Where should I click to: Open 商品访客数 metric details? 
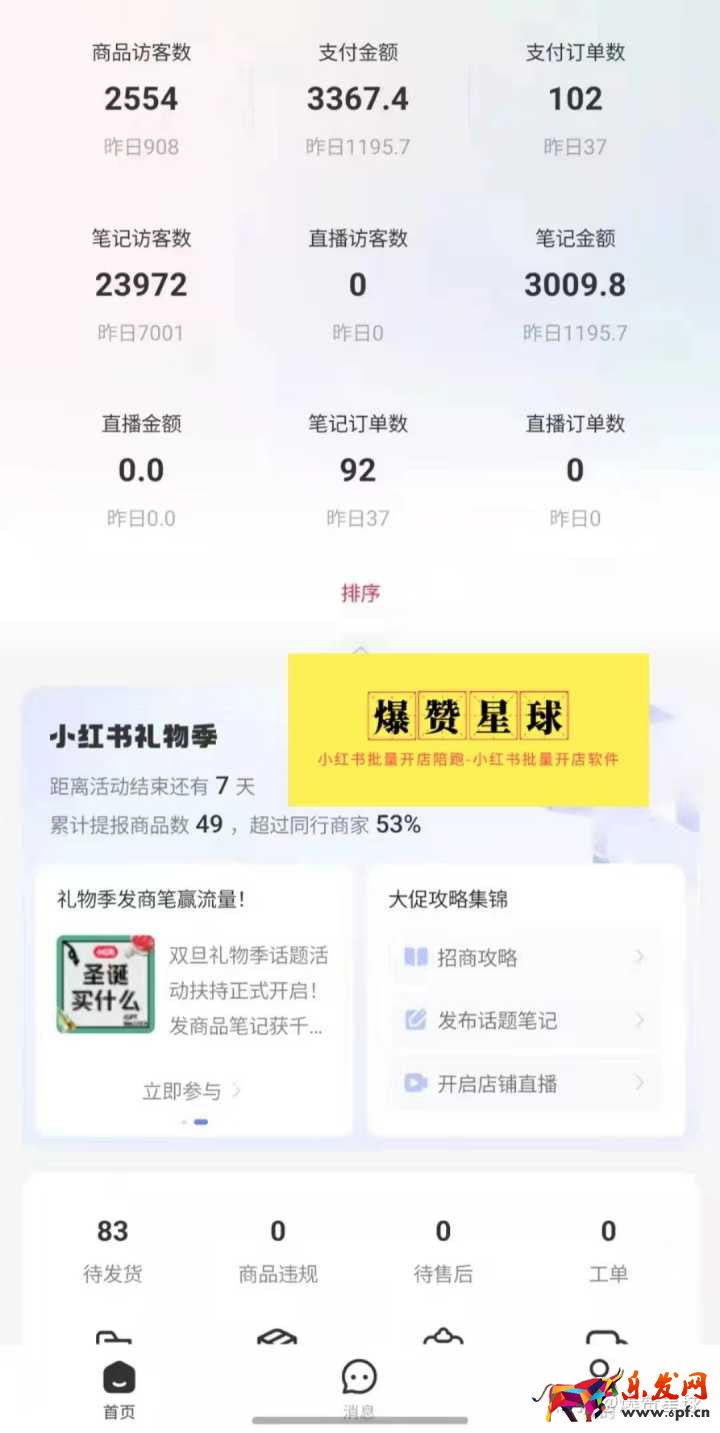[x=141, y=99]
